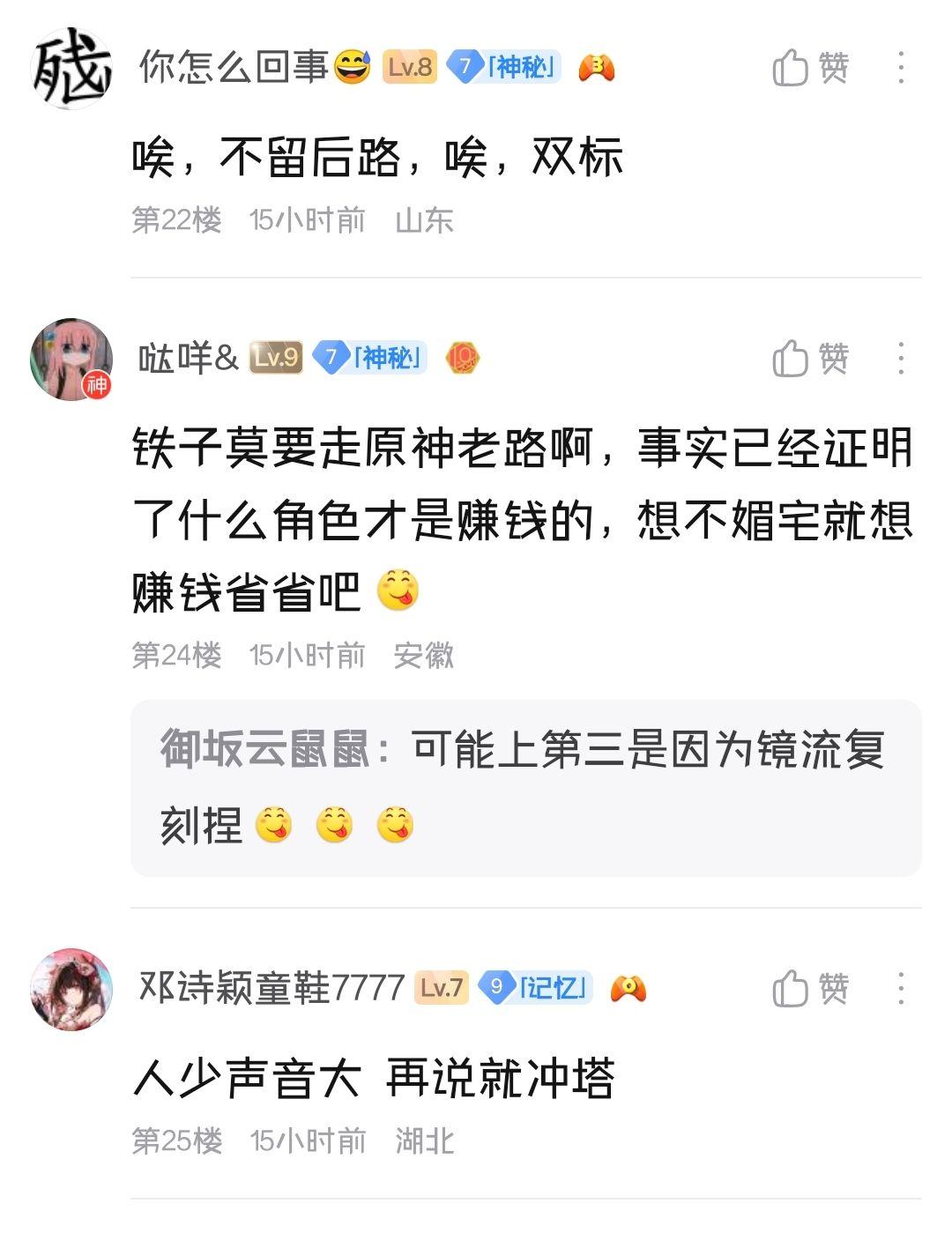Like the comment by 邓诗颖童鞋7777
Image resolution: width=952 pixels, height=1233 pixels.
pos(809,989)
